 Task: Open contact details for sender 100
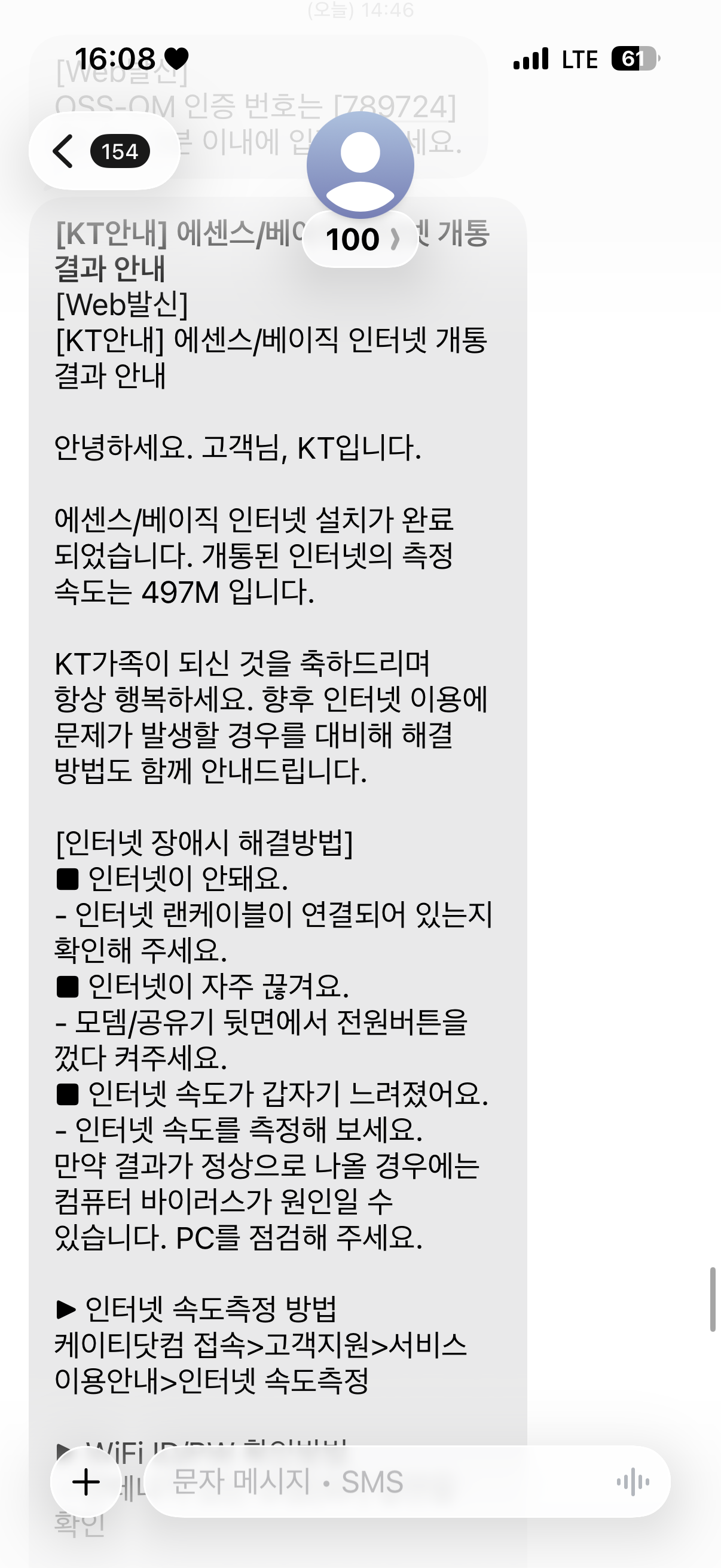(x=360, y=239)
